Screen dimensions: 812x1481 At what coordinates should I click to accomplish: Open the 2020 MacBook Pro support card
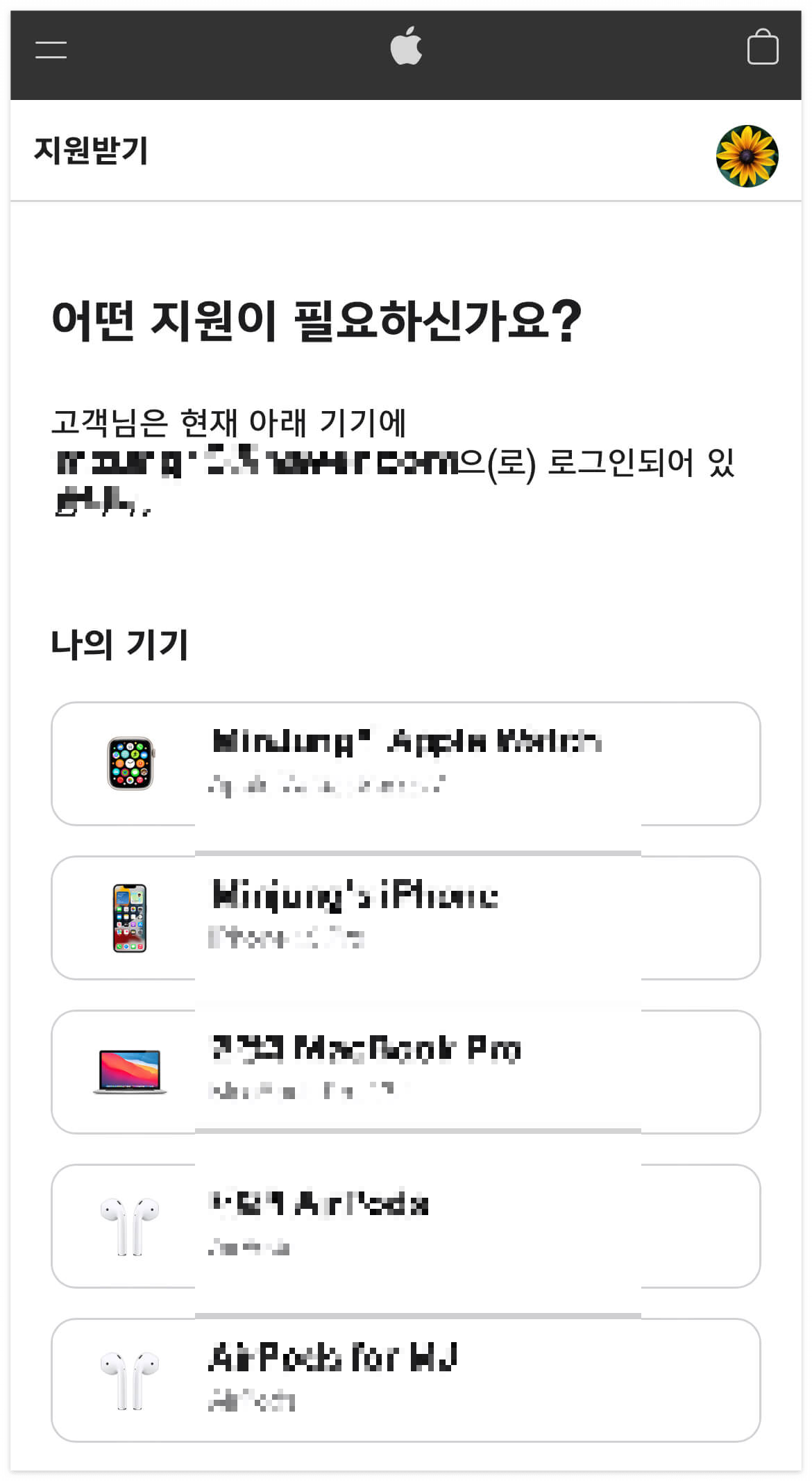[x=406, y=1073]
